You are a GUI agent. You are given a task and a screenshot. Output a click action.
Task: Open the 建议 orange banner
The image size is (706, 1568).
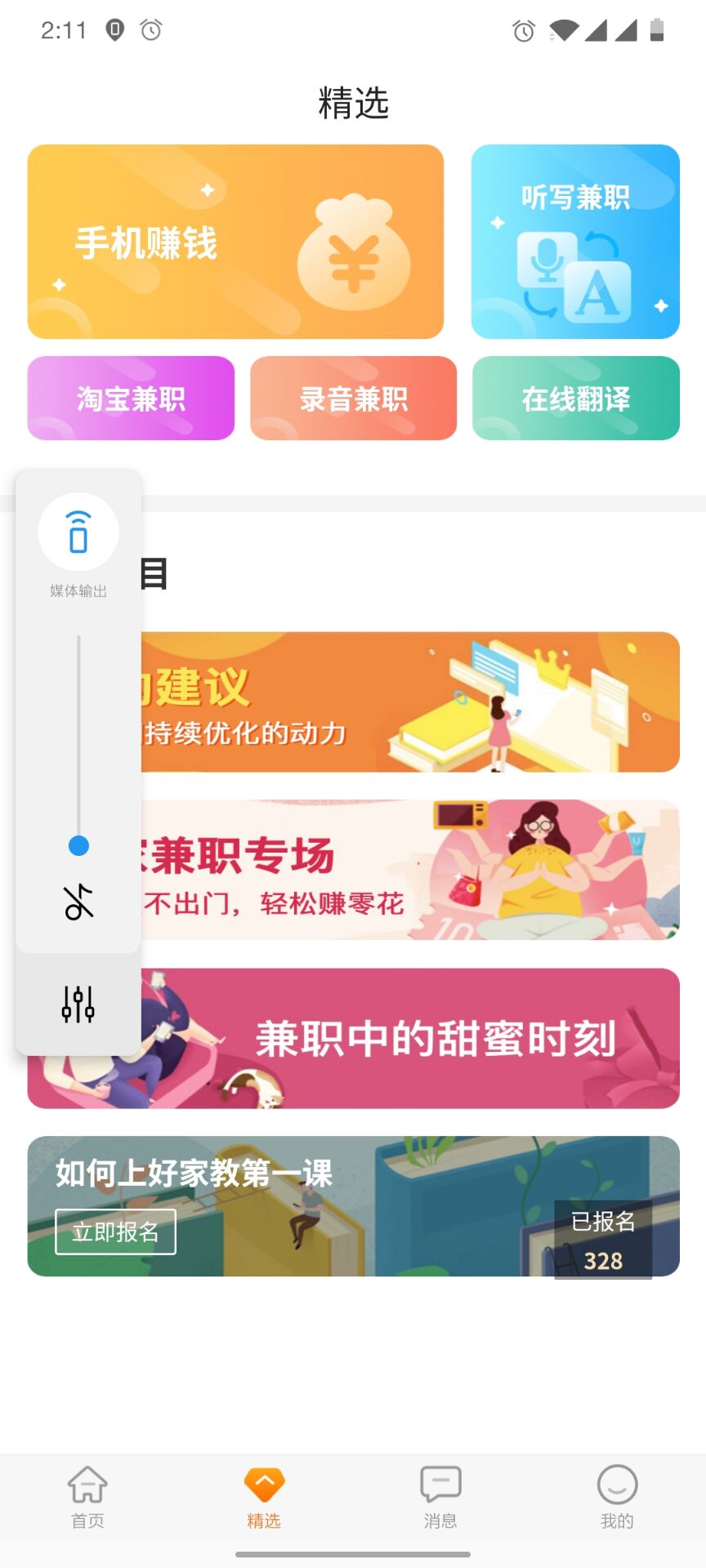click(x=409, y=702)
